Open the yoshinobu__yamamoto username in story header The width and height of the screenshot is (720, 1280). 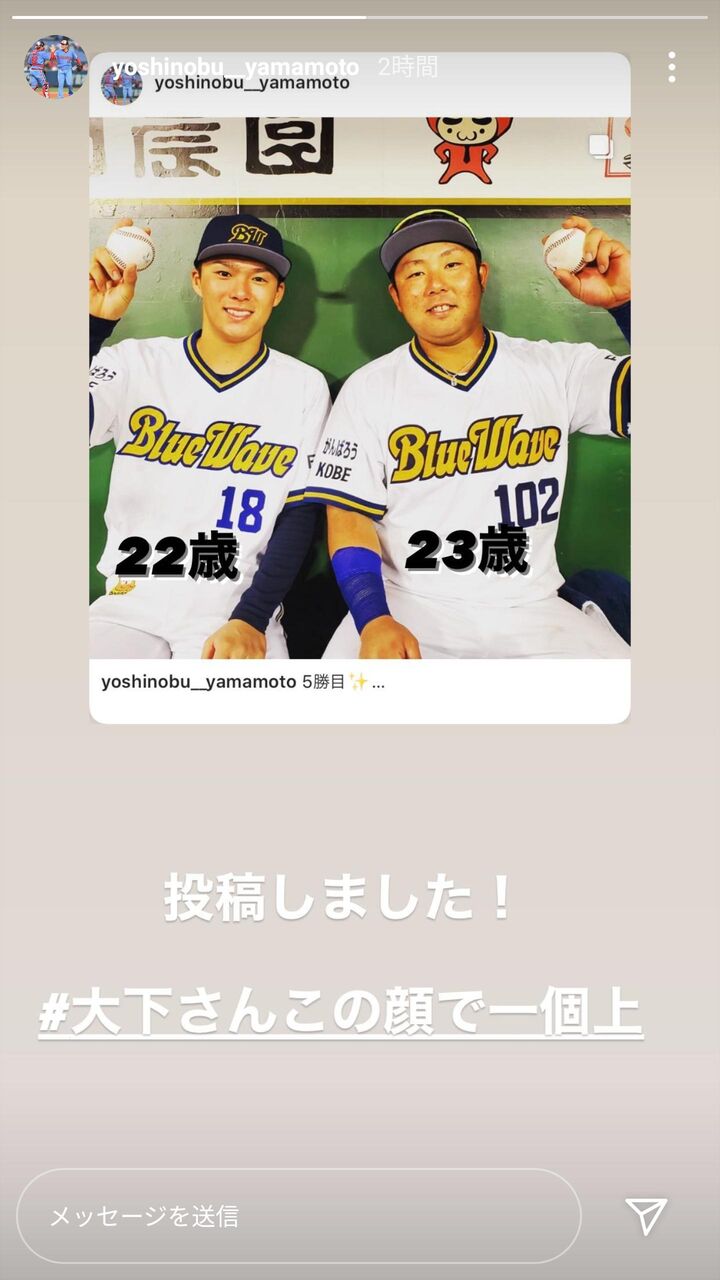click(x=235, y=67)
